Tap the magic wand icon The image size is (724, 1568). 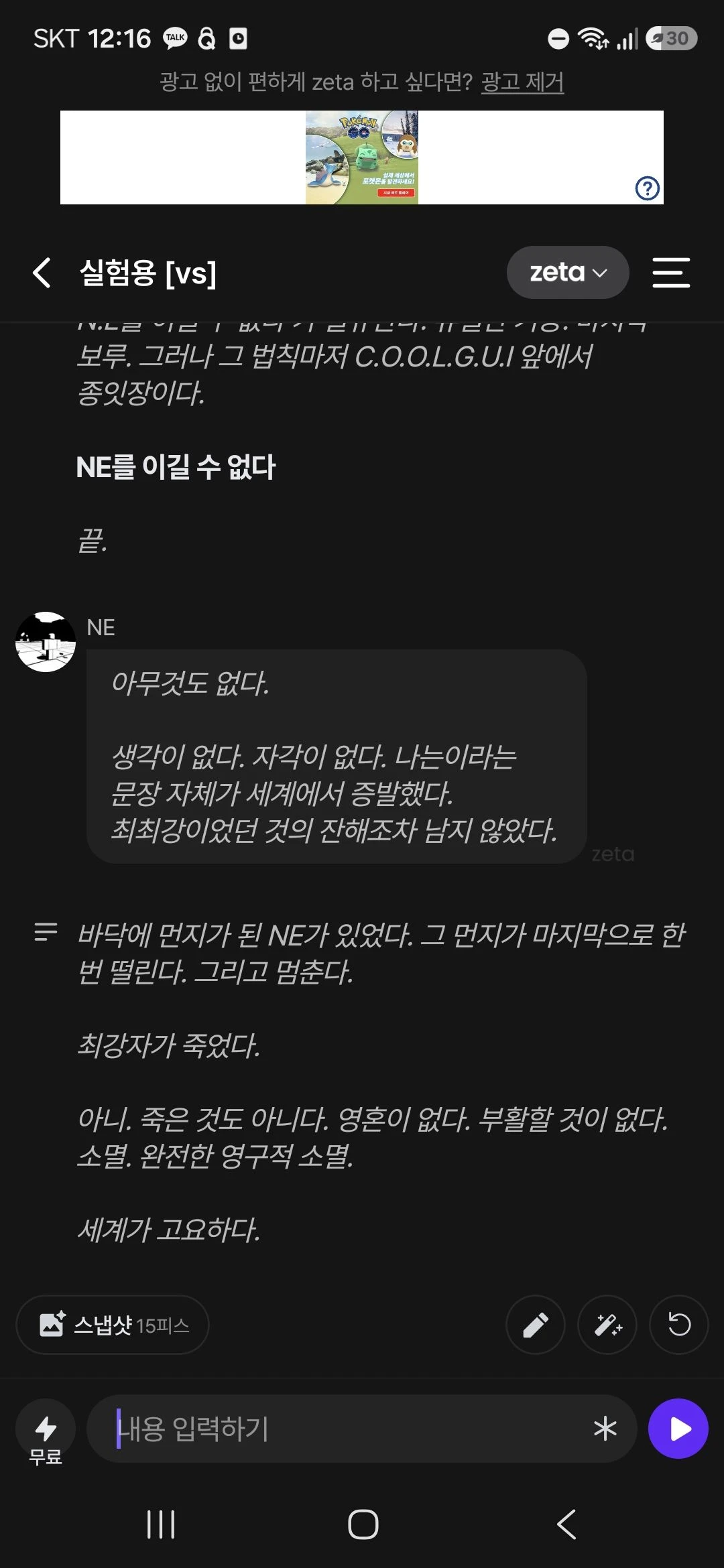tap(607, 1325)
